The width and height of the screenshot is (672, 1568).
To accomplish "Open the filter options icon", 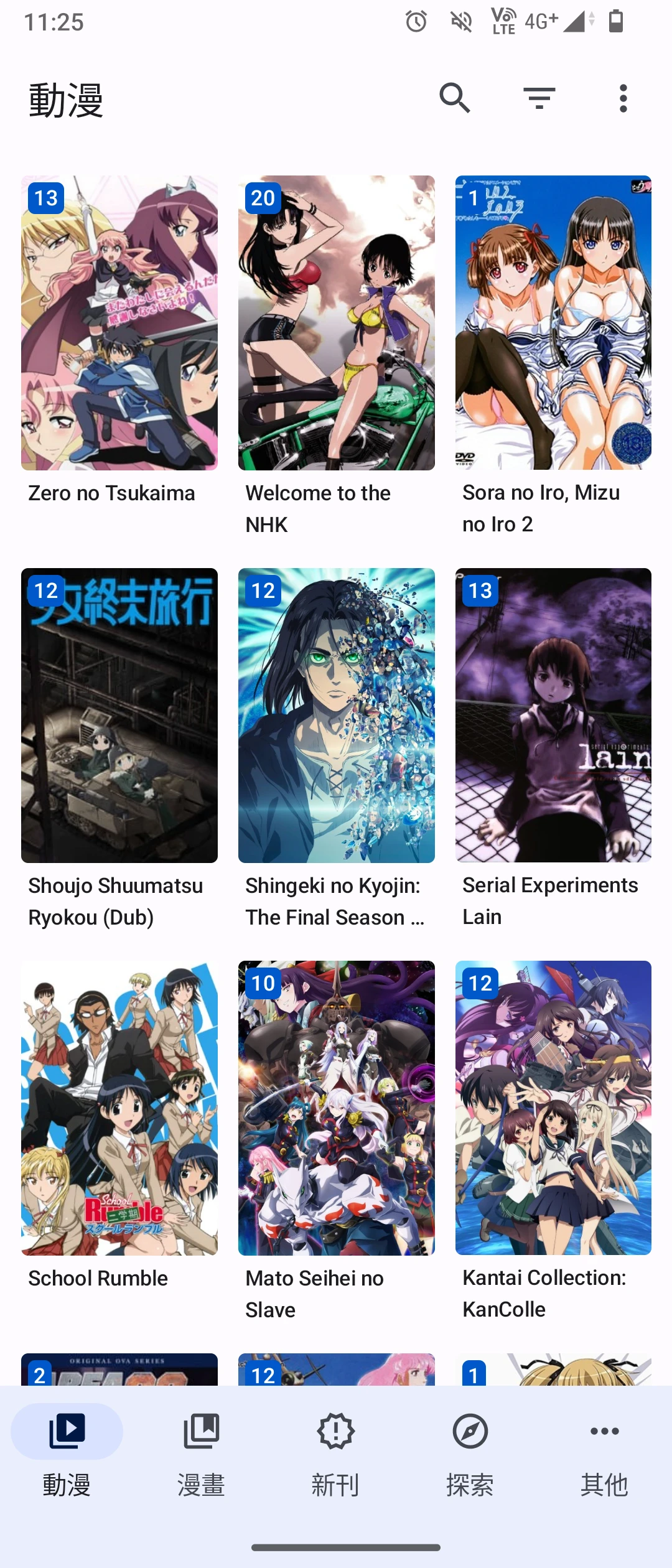I will [x=539, y=98].
